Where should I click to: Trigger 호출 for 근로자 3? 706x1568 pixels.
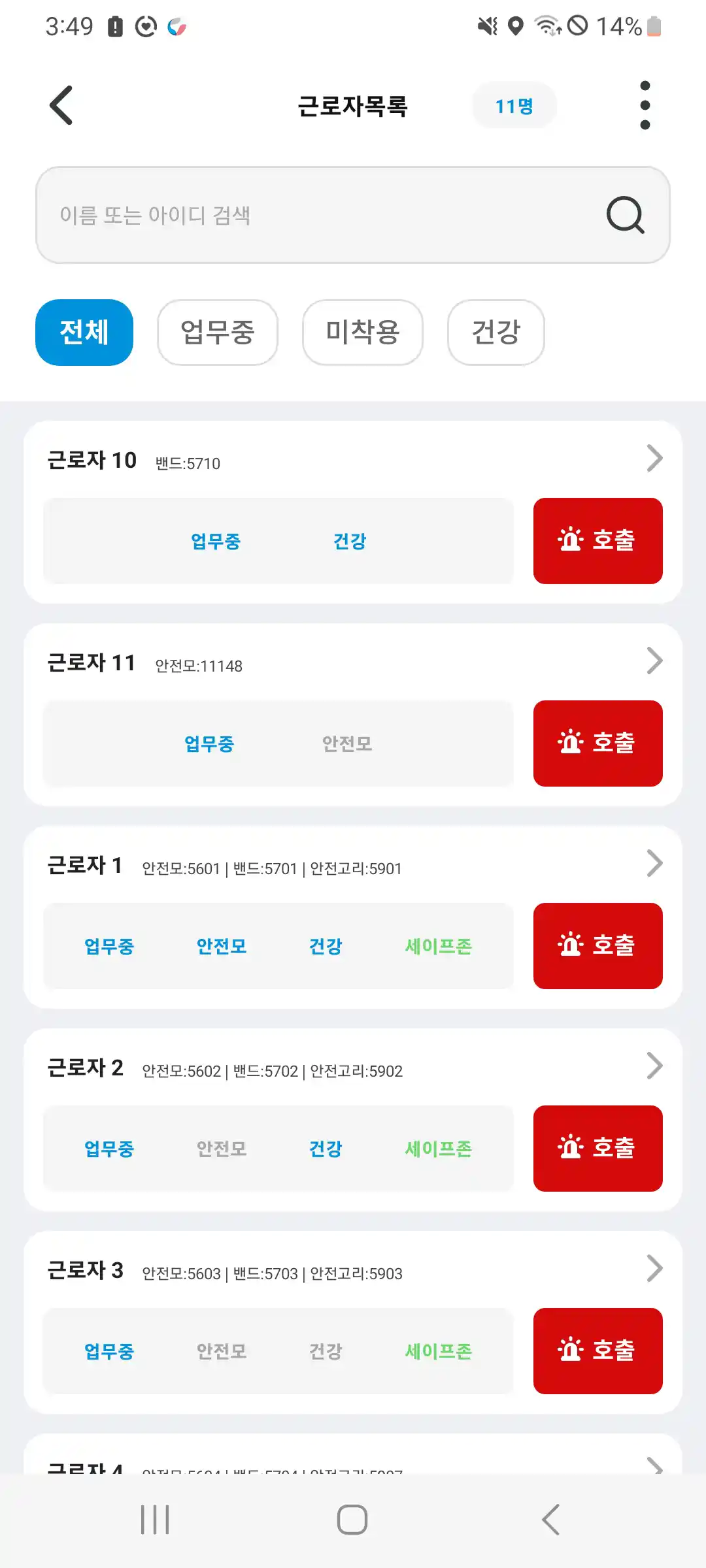coord(597,1351)
